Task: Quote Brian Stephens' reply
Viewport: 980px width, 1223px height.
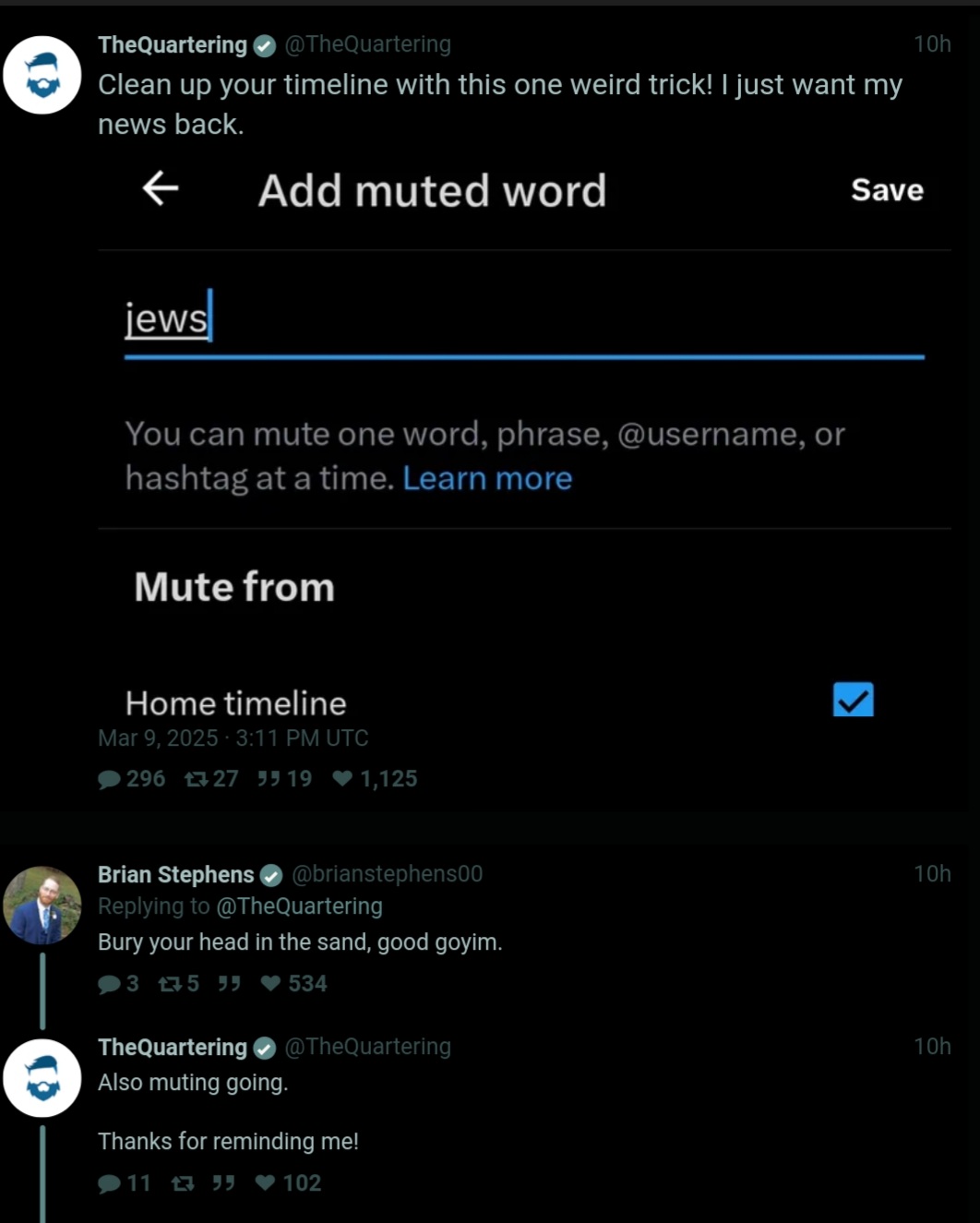Action: click(229, 984)
